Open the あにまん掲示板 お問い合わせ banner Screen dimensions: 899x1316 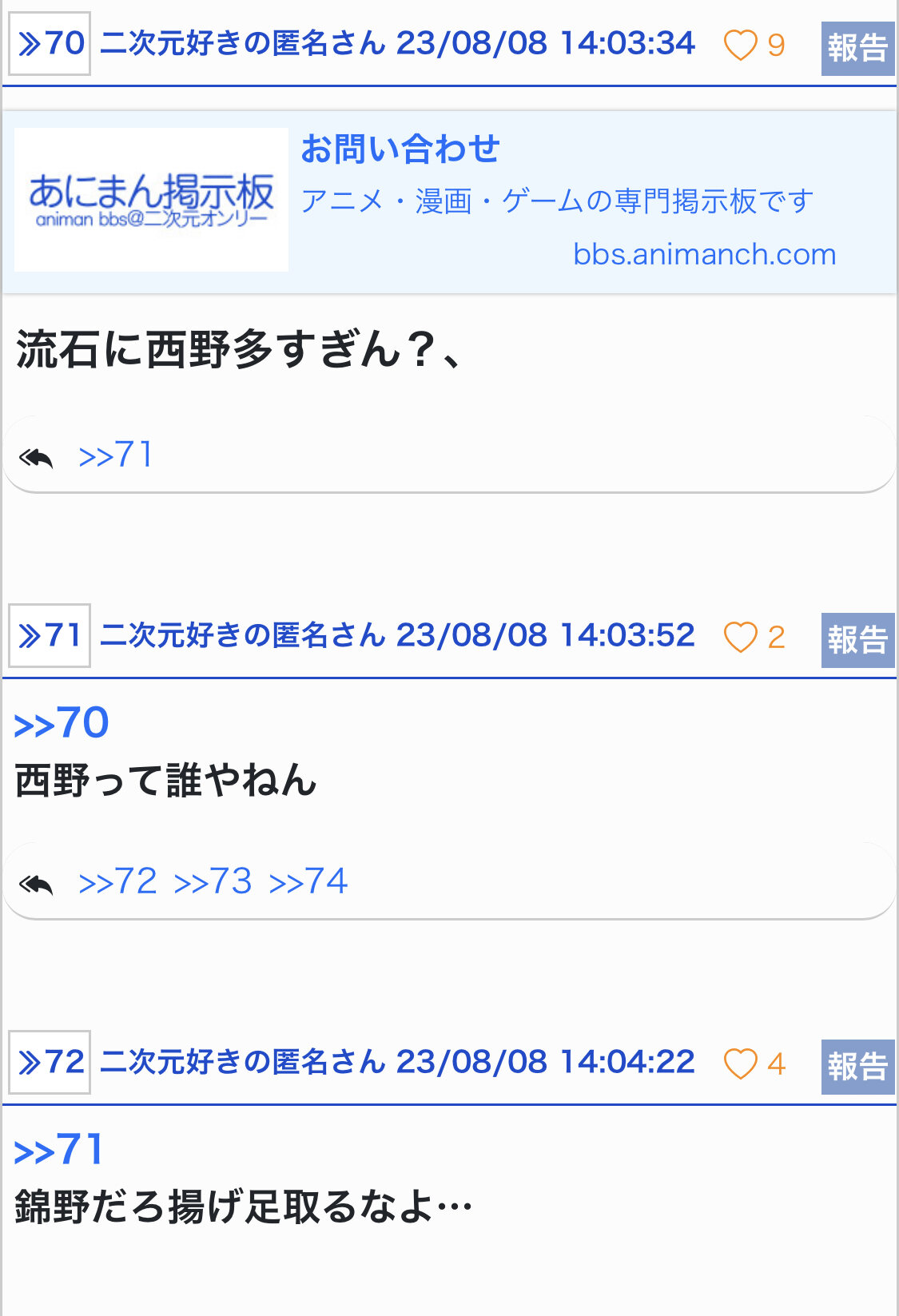[448, 201]
